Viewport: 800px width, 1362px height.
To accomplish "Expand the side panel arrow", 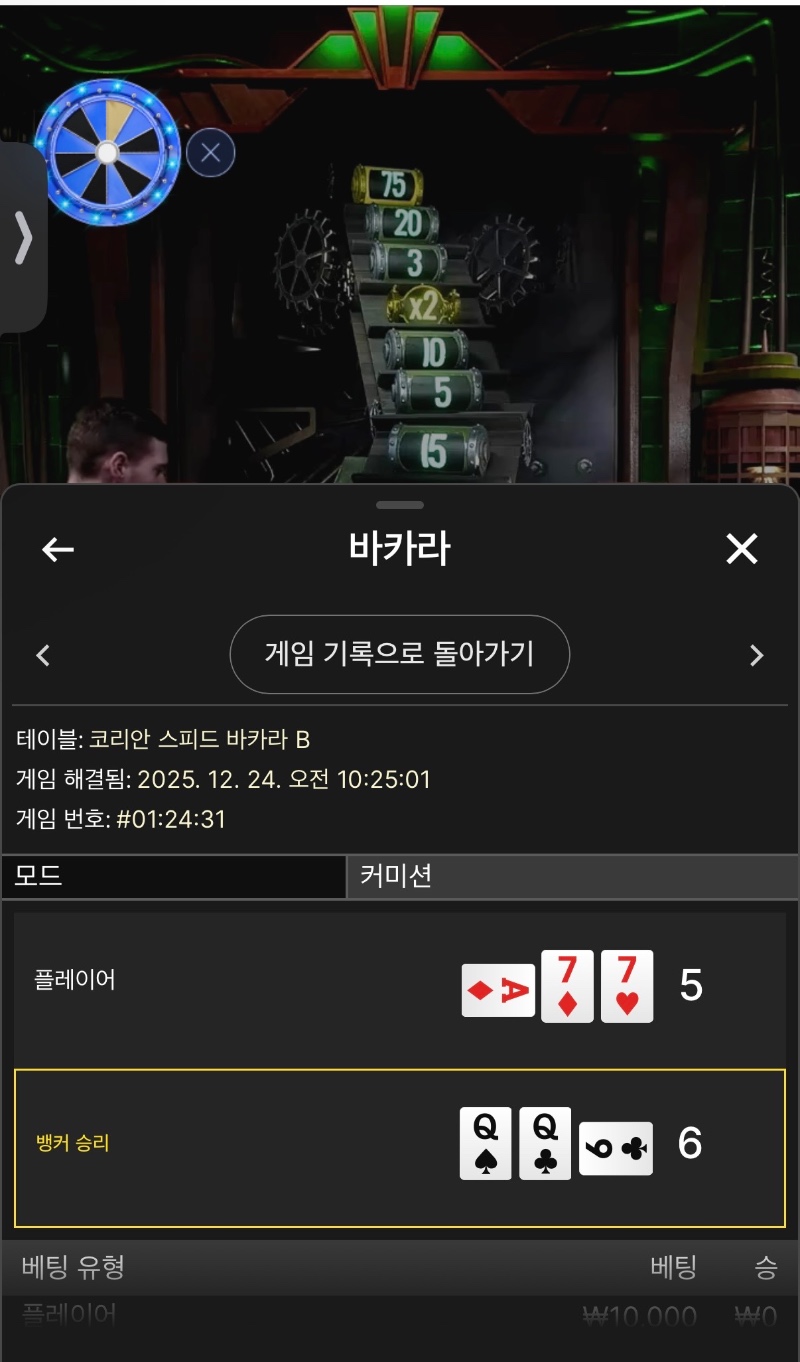I will pos(23,238).
